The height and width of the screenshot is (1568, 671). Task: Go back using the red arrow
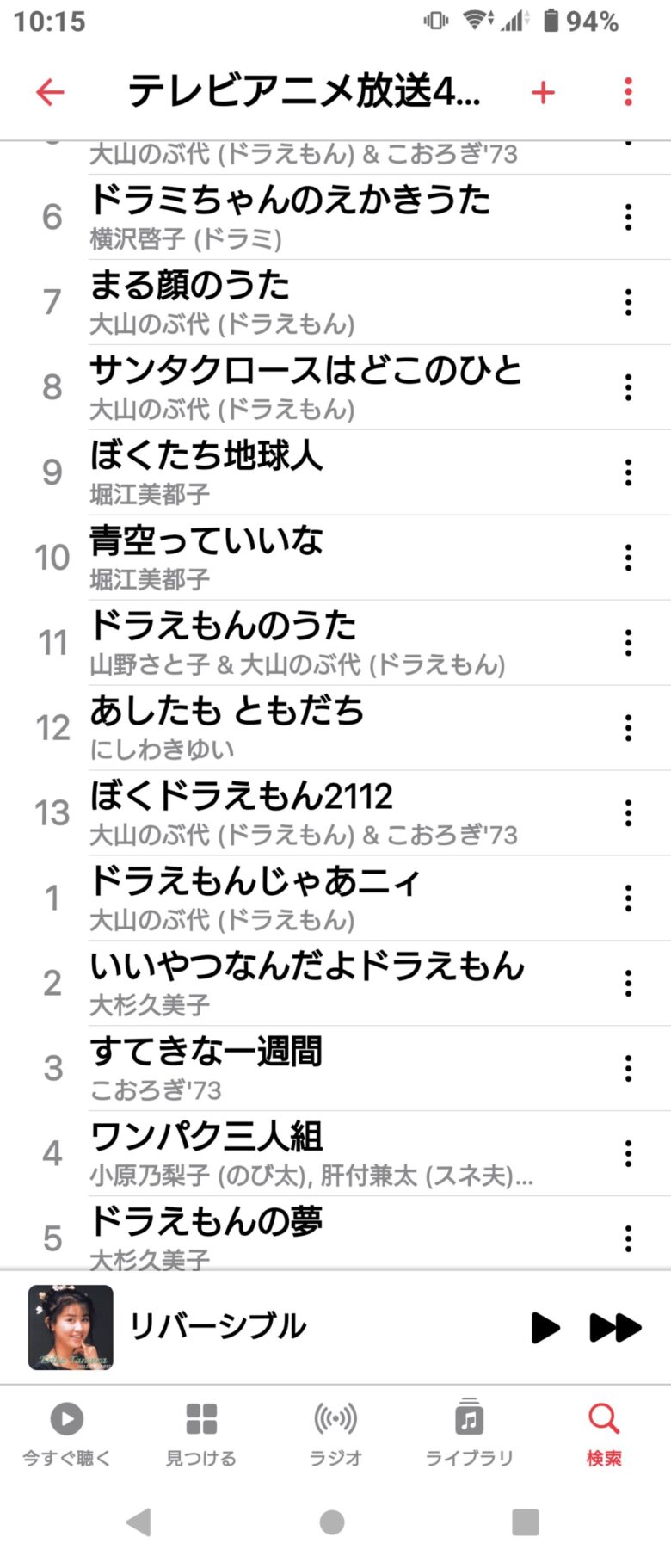coord(50,92)
